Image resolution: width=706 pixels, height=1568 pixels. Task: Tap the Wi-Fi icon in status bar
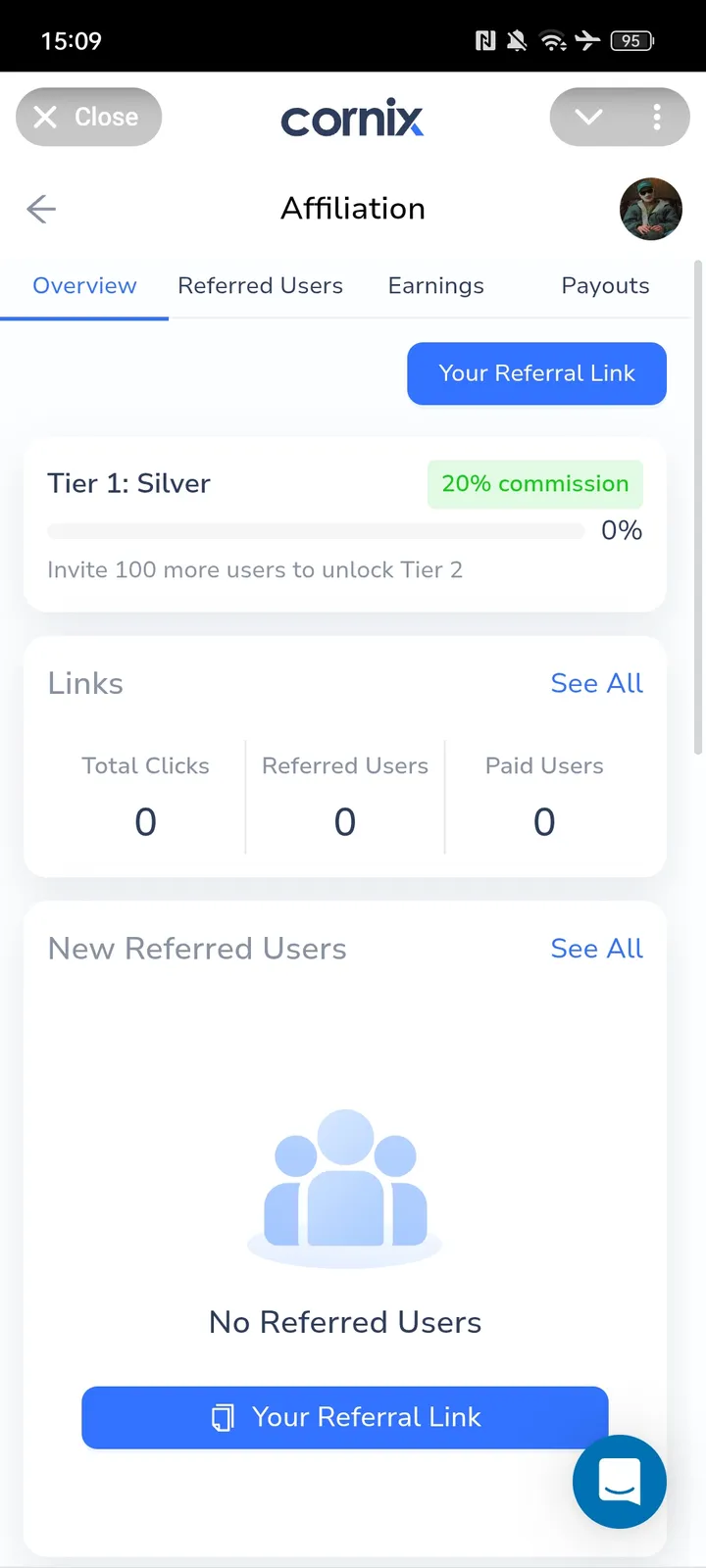[552, 40]
